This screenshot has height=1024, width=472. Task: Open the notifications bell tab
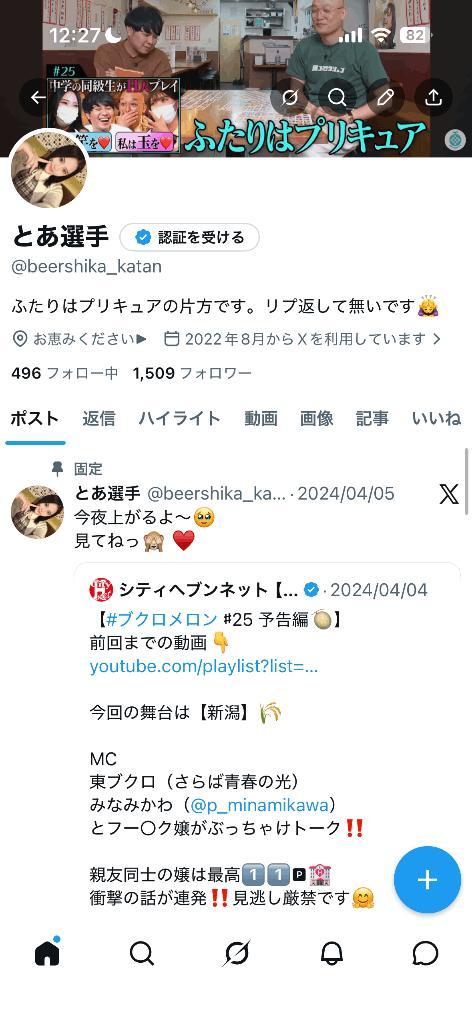click(x=332, y=954)
